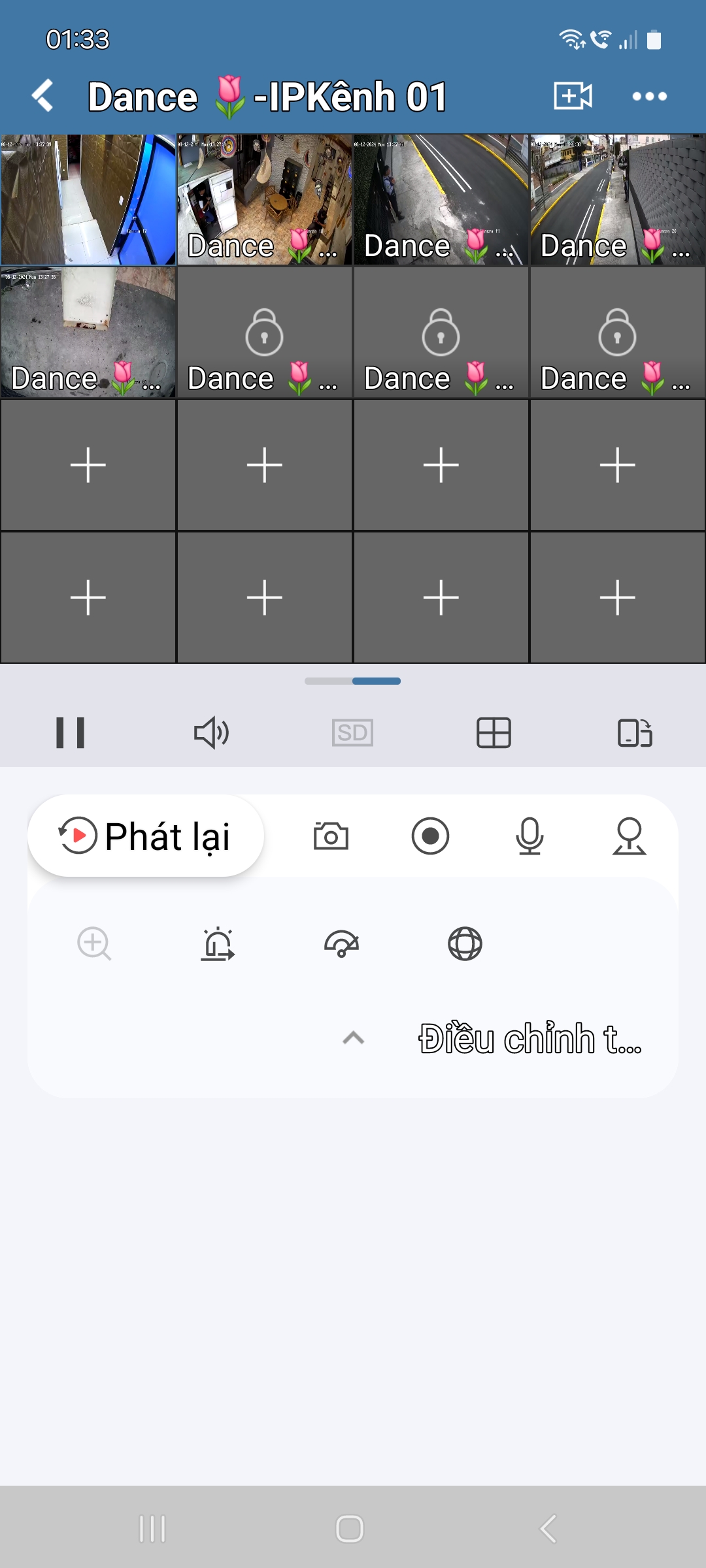Collapse the controls with the up chevron
Screen dimensions: 706x1568
354,1037
